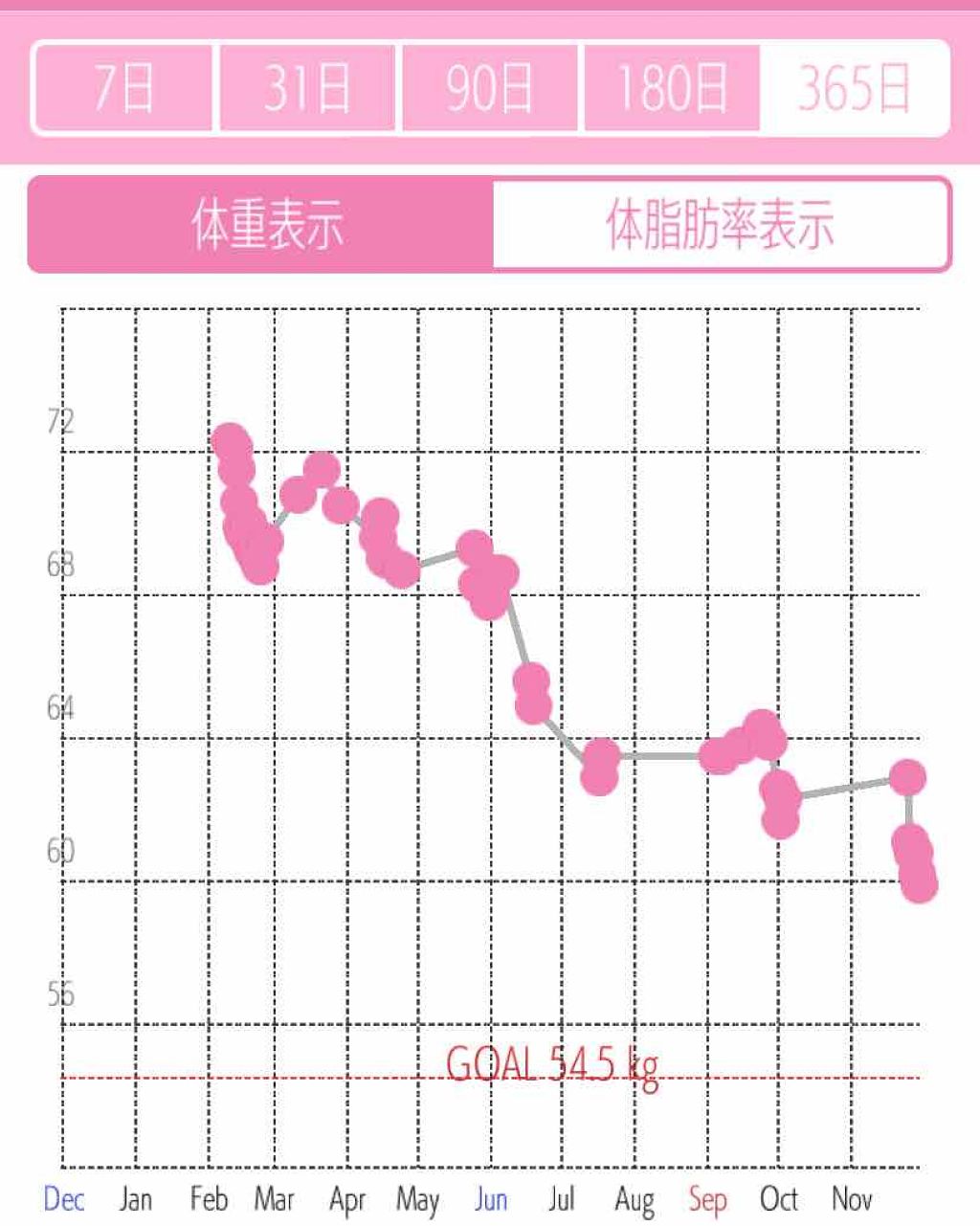
Task: Select the peak data point in April
Action: (320, 466)
